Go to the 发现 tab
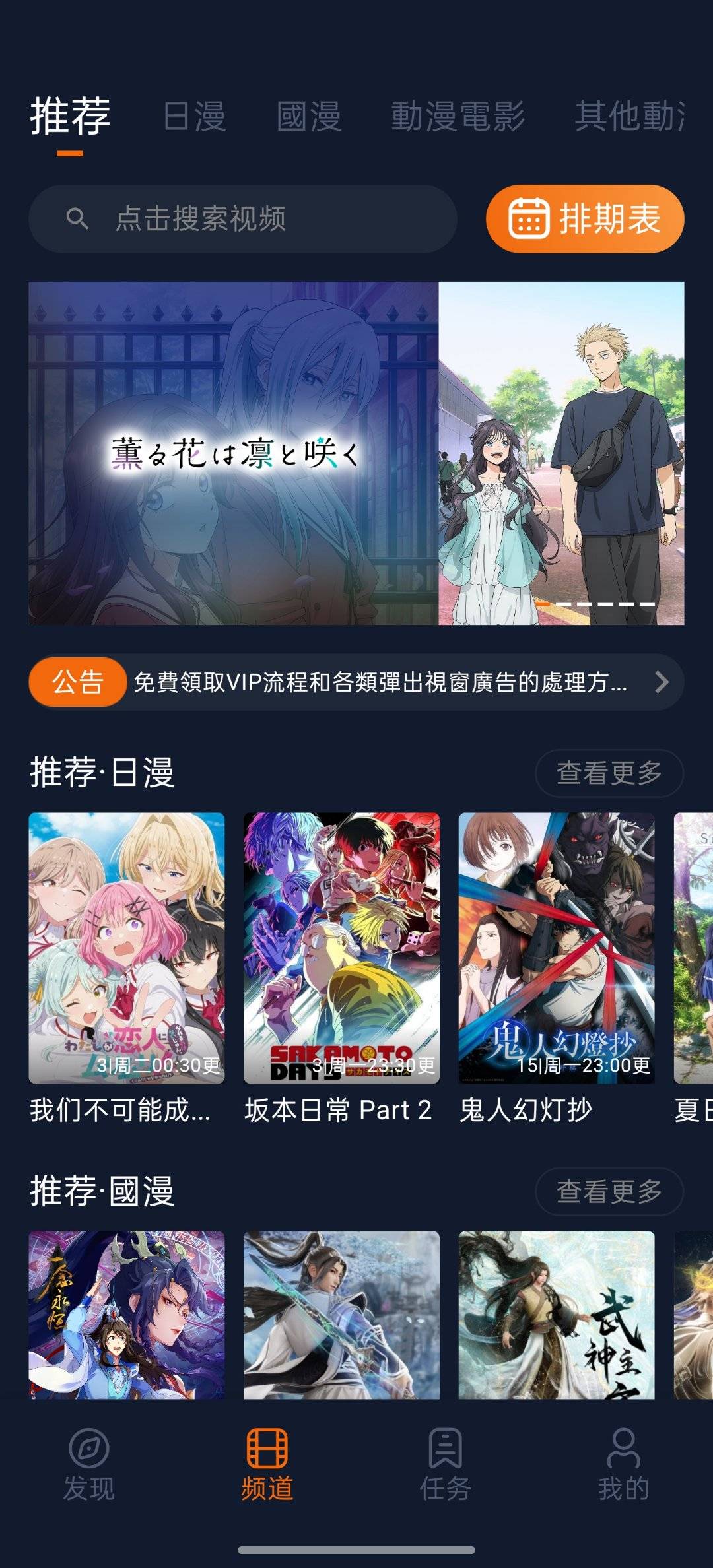Viewport: 713px width, 1568px height. click(x=89, y=1464)
